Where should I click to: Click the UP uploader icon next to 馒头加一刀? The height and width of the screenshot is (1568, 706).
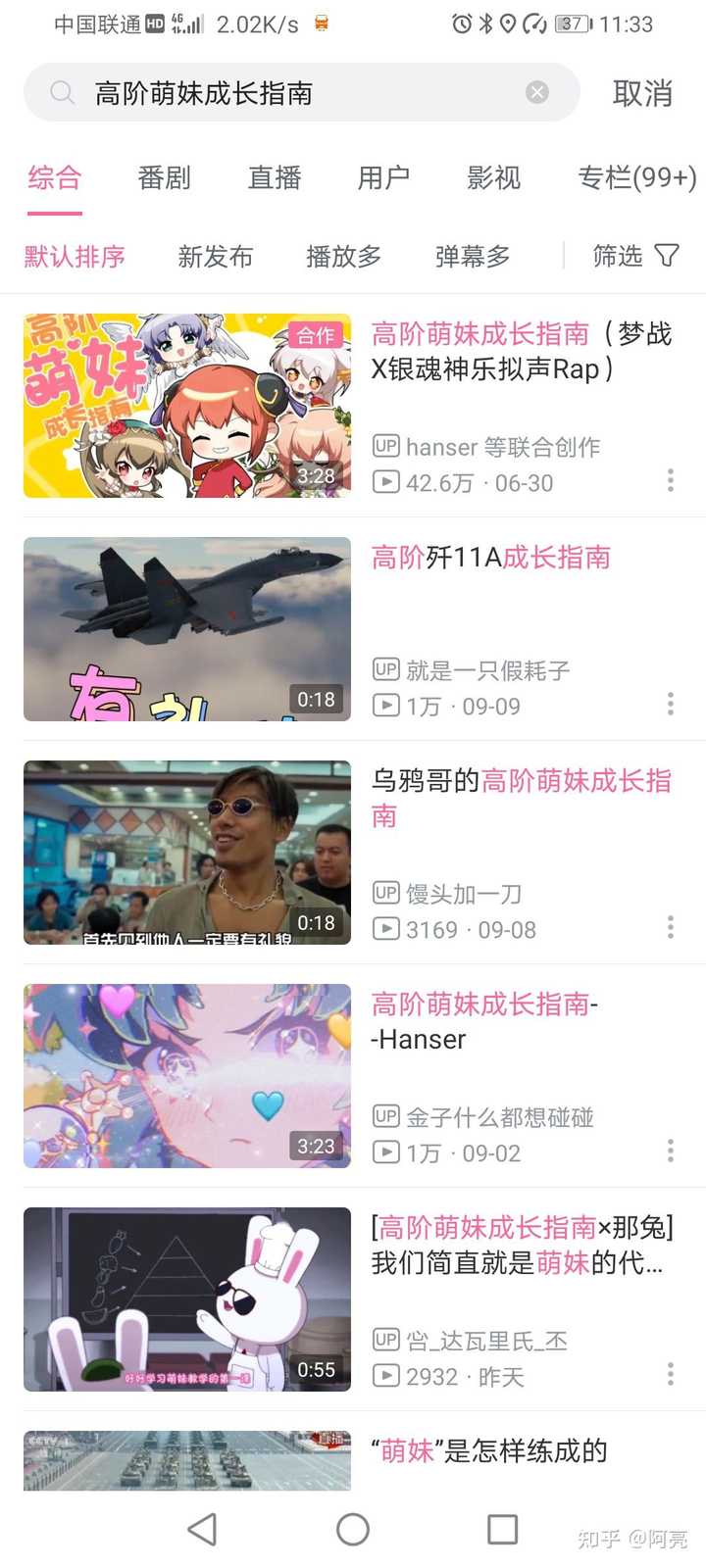[x=386, y=894]
